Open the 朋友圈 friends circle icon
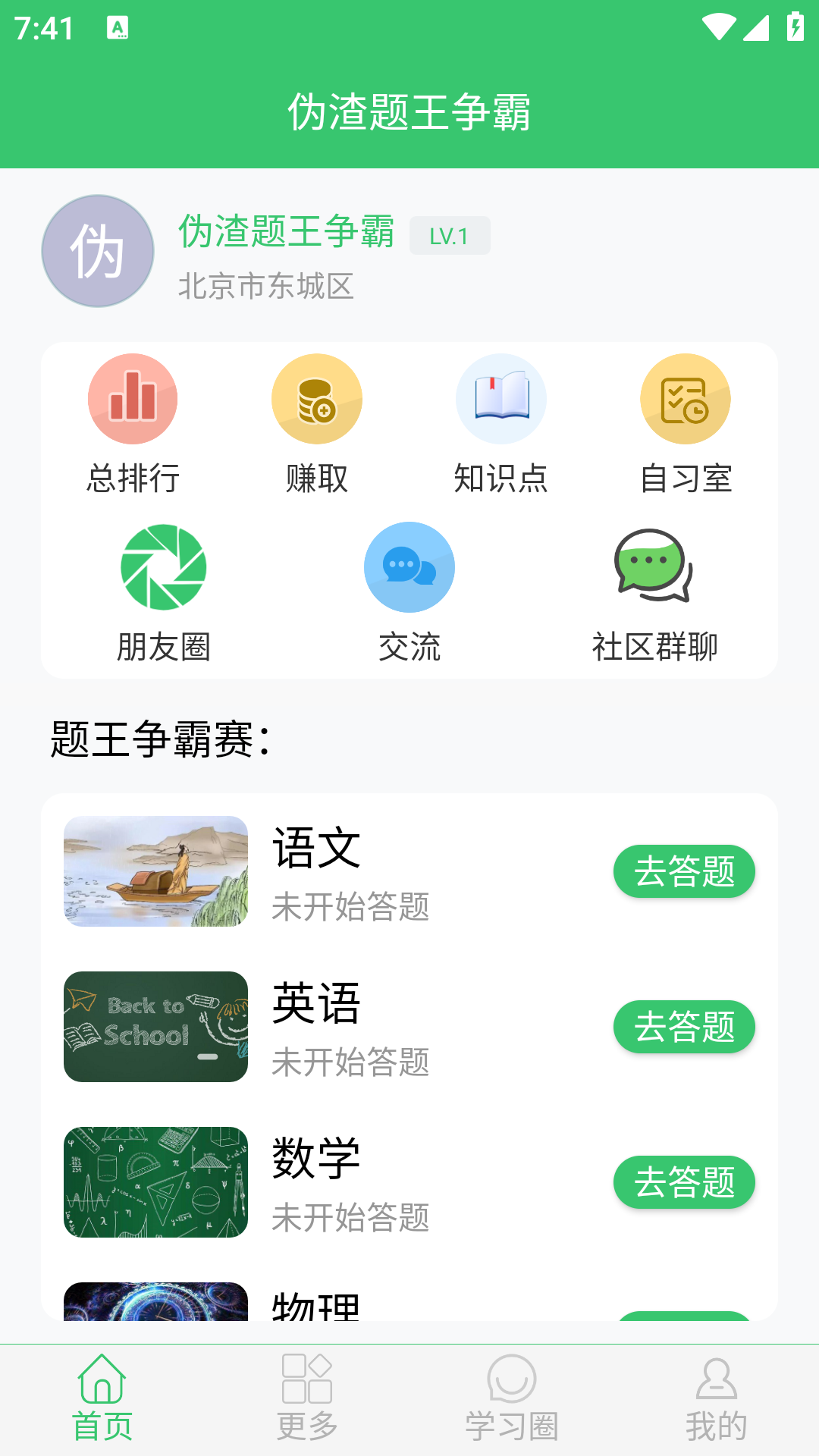Viewport: 819px width, 1456px height. point(162,567)
